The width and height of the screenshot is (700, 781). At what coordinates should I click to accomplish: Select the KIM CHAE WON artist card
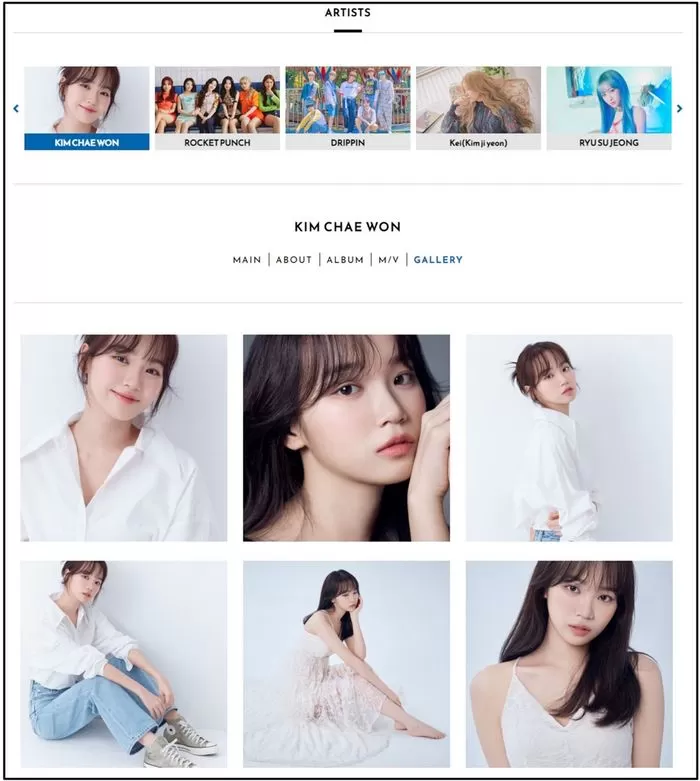[x=87, y=108]
